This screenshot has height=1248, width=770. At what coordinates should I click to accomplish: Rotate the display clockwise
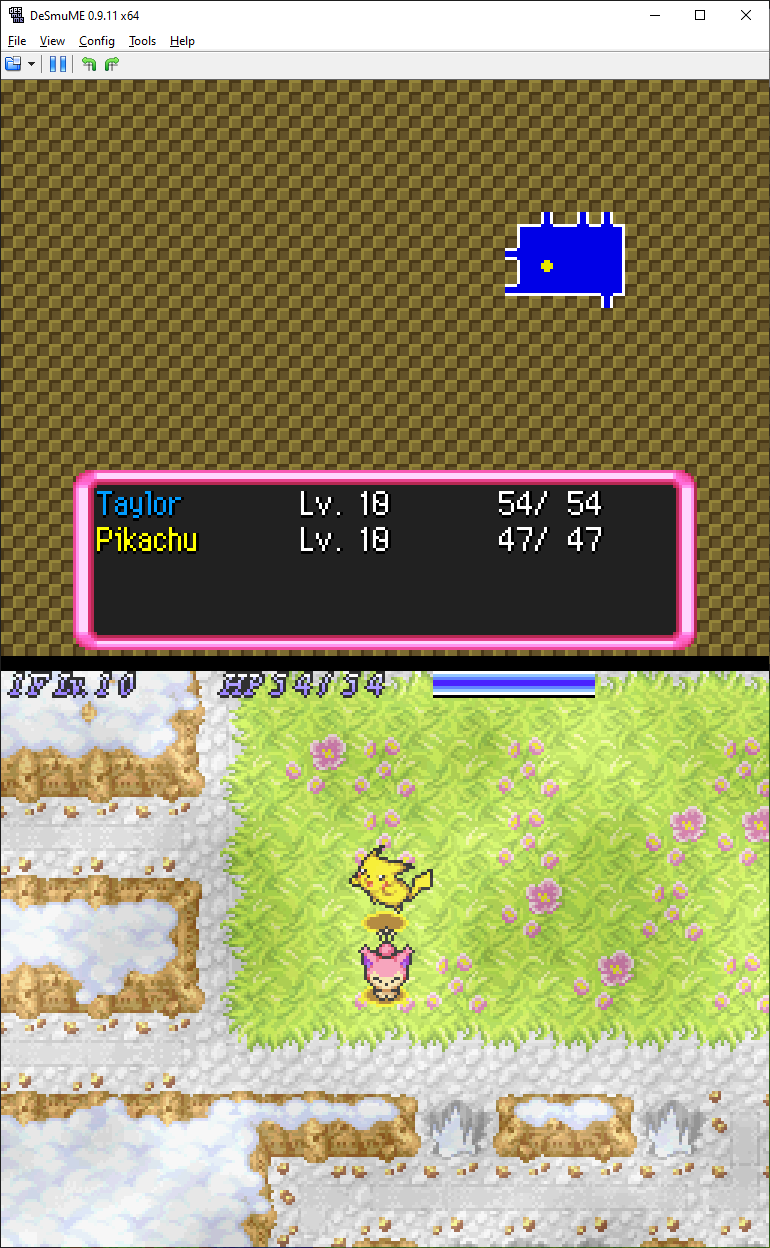coord(111,64)
